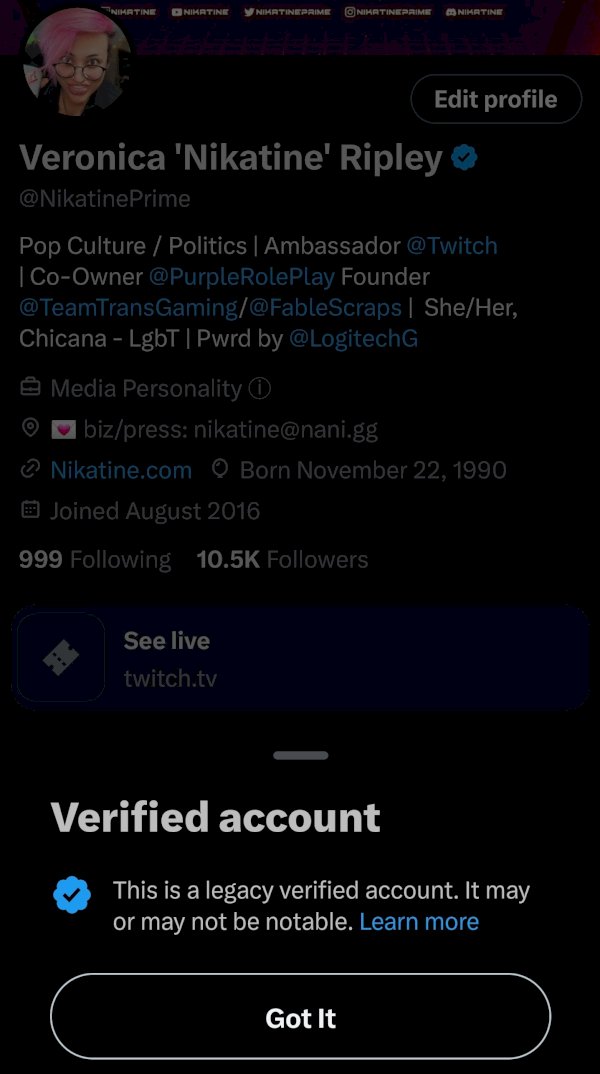
Task: View the 10.5K Followers list
Action: [282, 559]
